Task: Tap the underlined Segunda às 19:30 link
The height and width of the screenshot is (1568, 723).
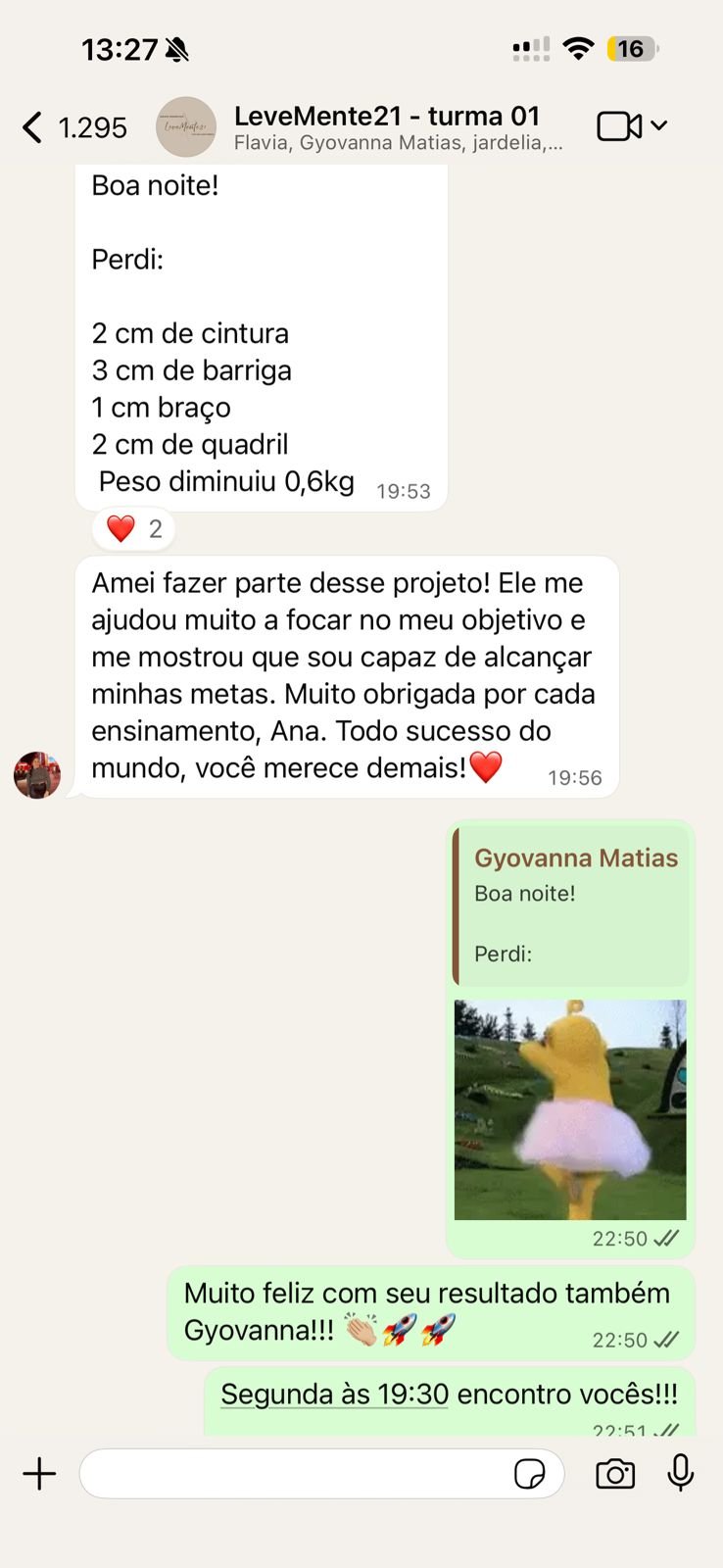Action: click(x=335, y=1394)
